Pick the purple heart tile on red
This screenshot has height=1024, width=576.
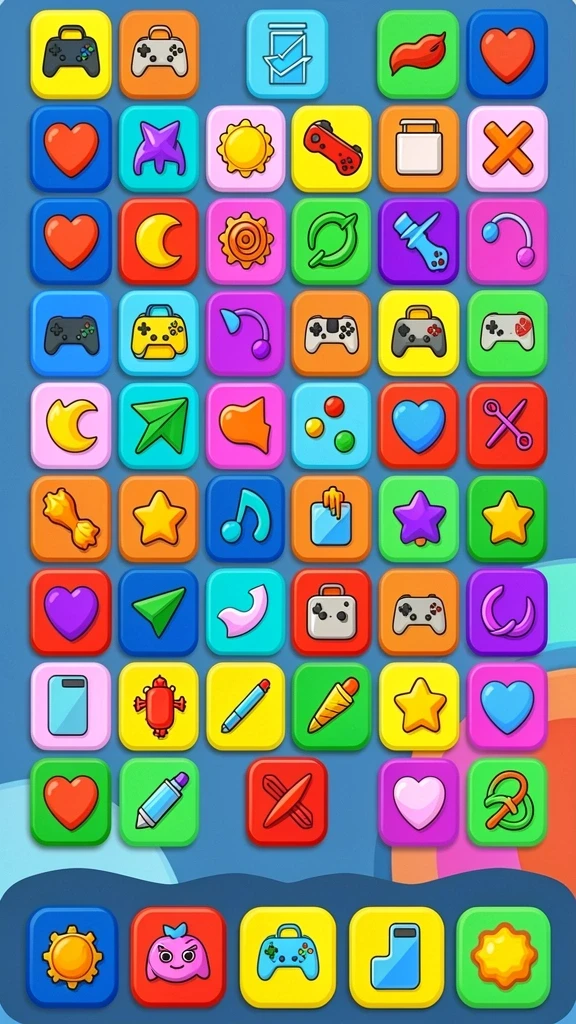point(71,611)
